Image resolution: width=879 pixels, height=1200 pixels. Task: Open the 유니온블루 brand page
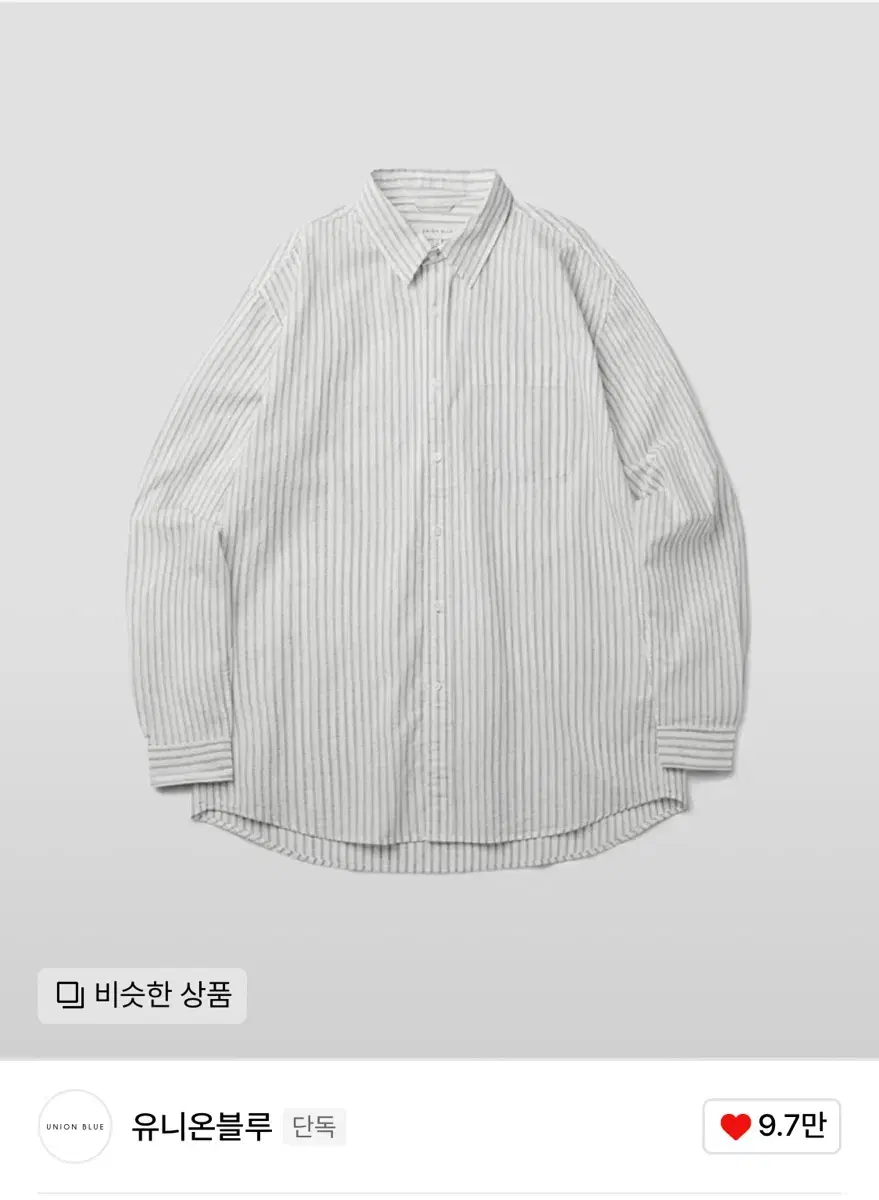[202, 1127]
